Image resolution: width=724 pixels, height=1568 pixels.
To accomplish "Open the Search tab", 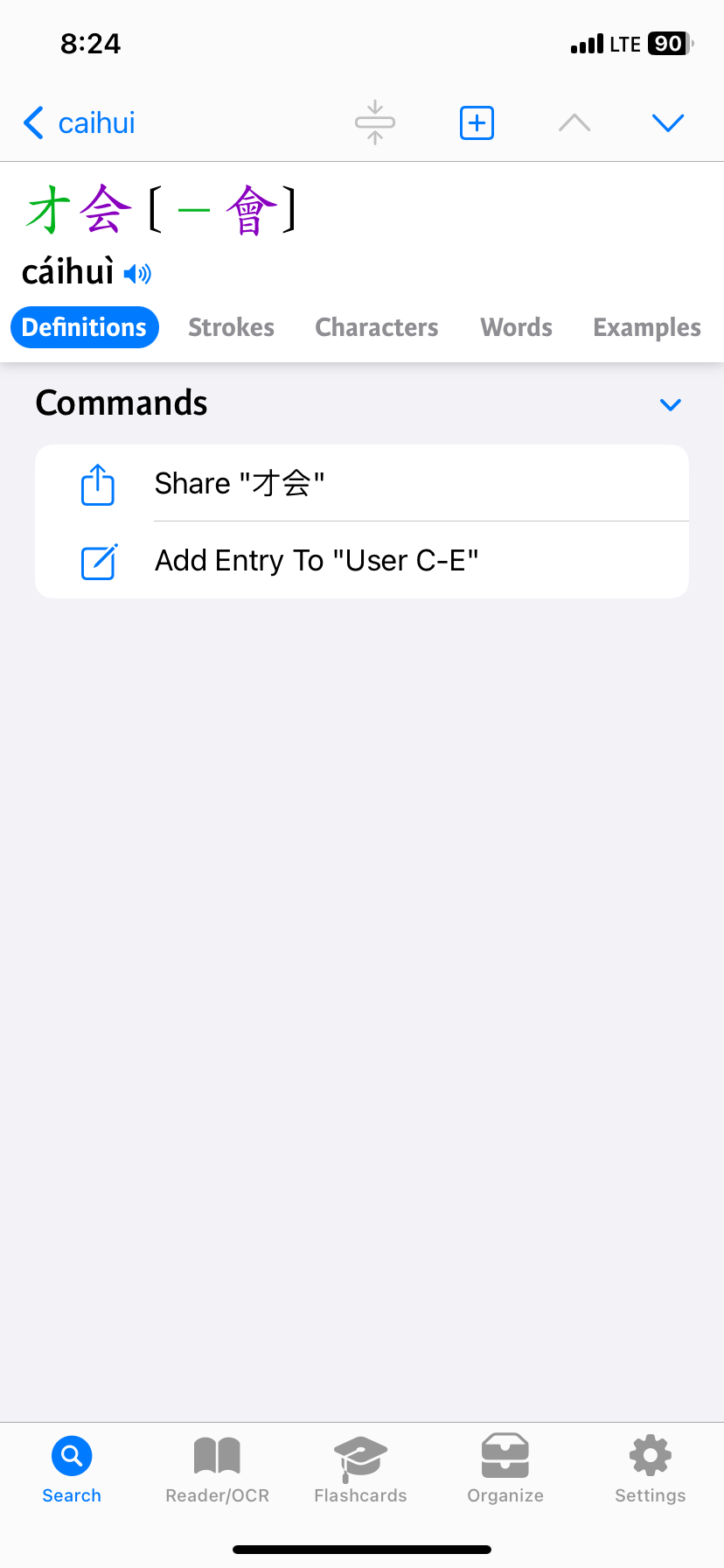I will (x=72, y=1470).
